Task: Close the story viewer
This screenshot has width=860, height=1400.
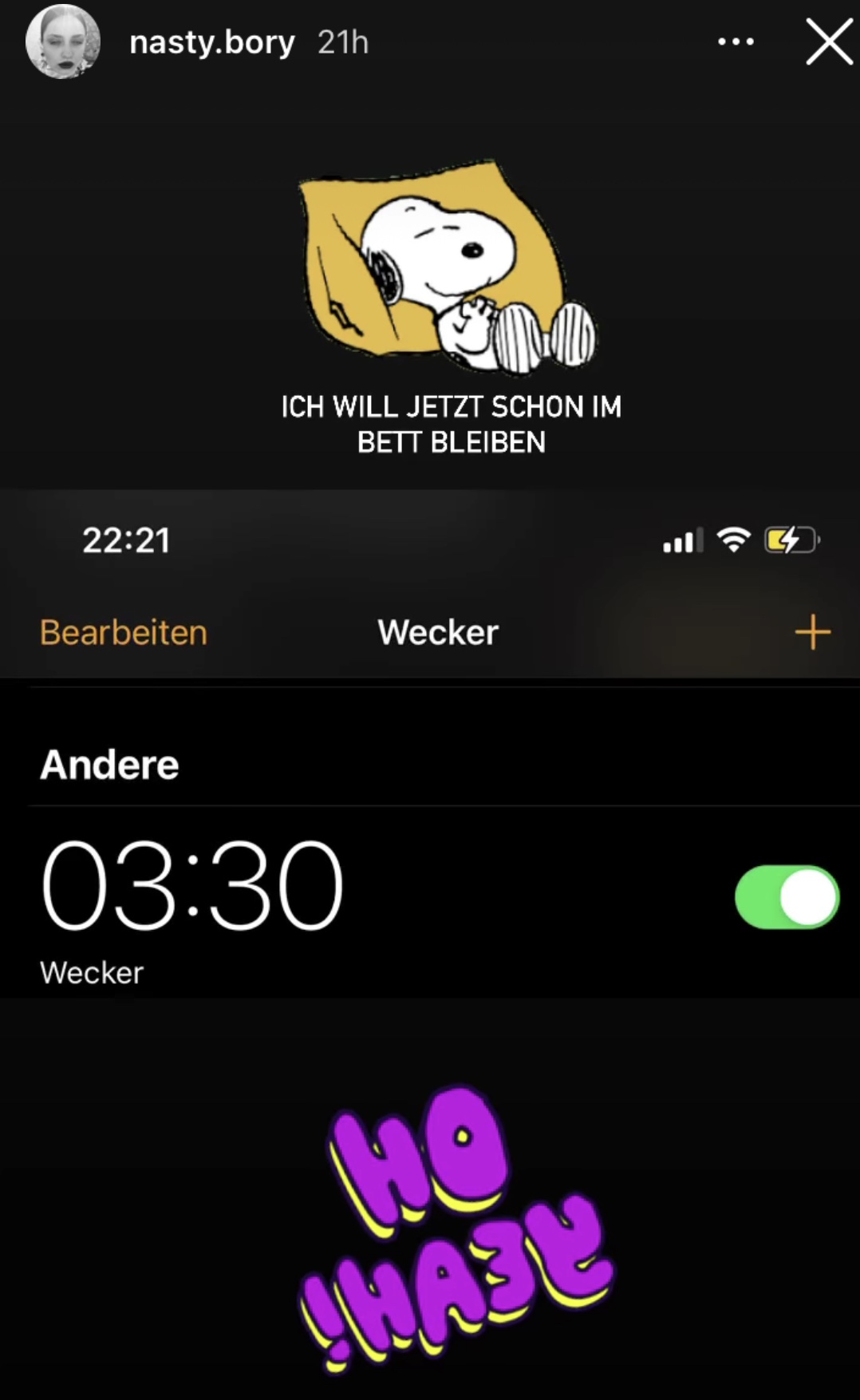Action: point(829,42)
